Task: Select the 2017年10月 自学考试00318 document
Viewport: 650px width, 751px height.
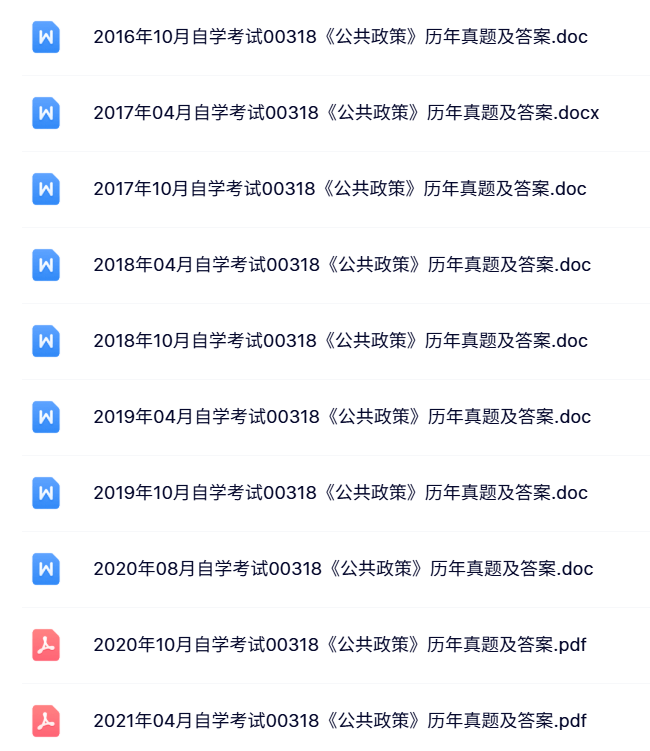Action: (x=340, y=189)
